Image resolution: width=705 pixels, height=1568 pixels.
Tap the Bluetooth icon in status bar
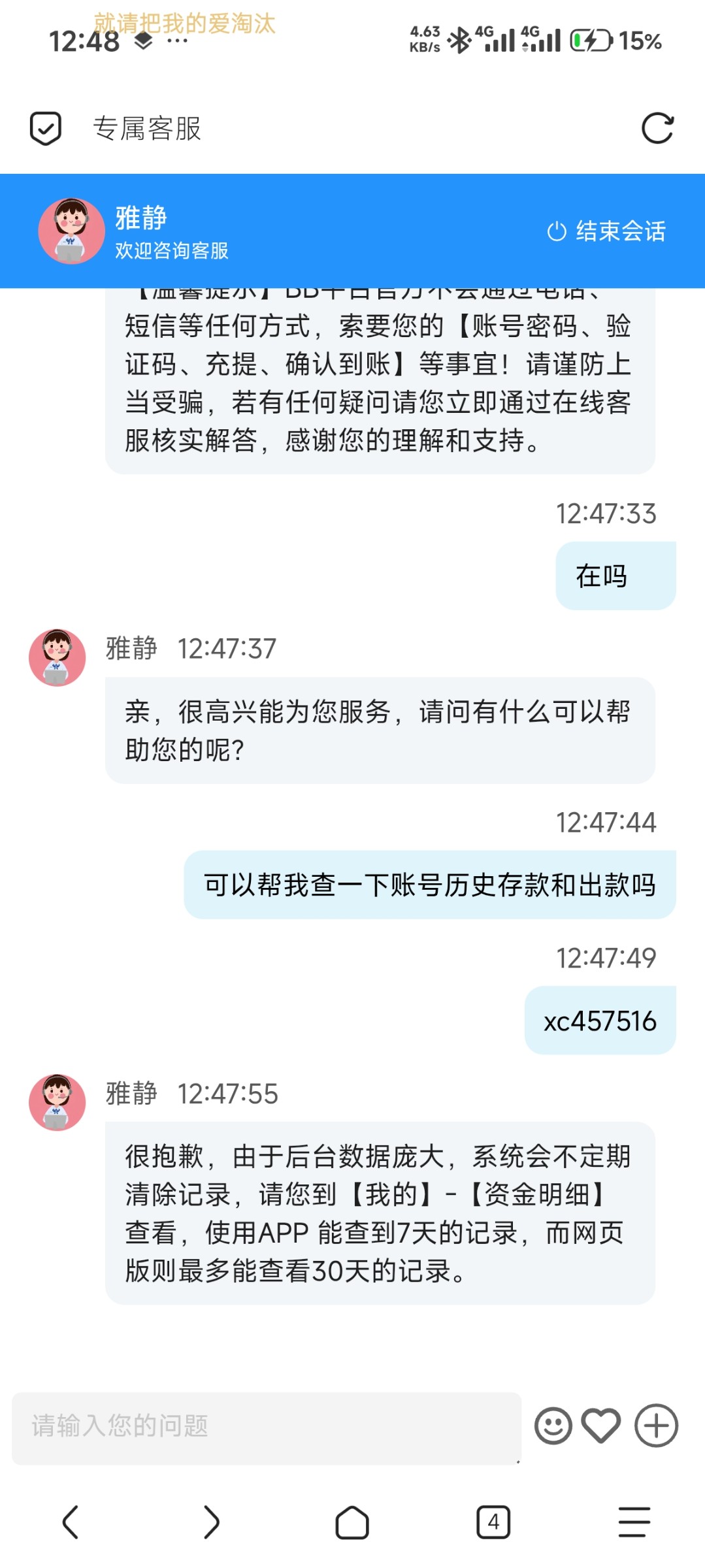(x=459, y=41)
